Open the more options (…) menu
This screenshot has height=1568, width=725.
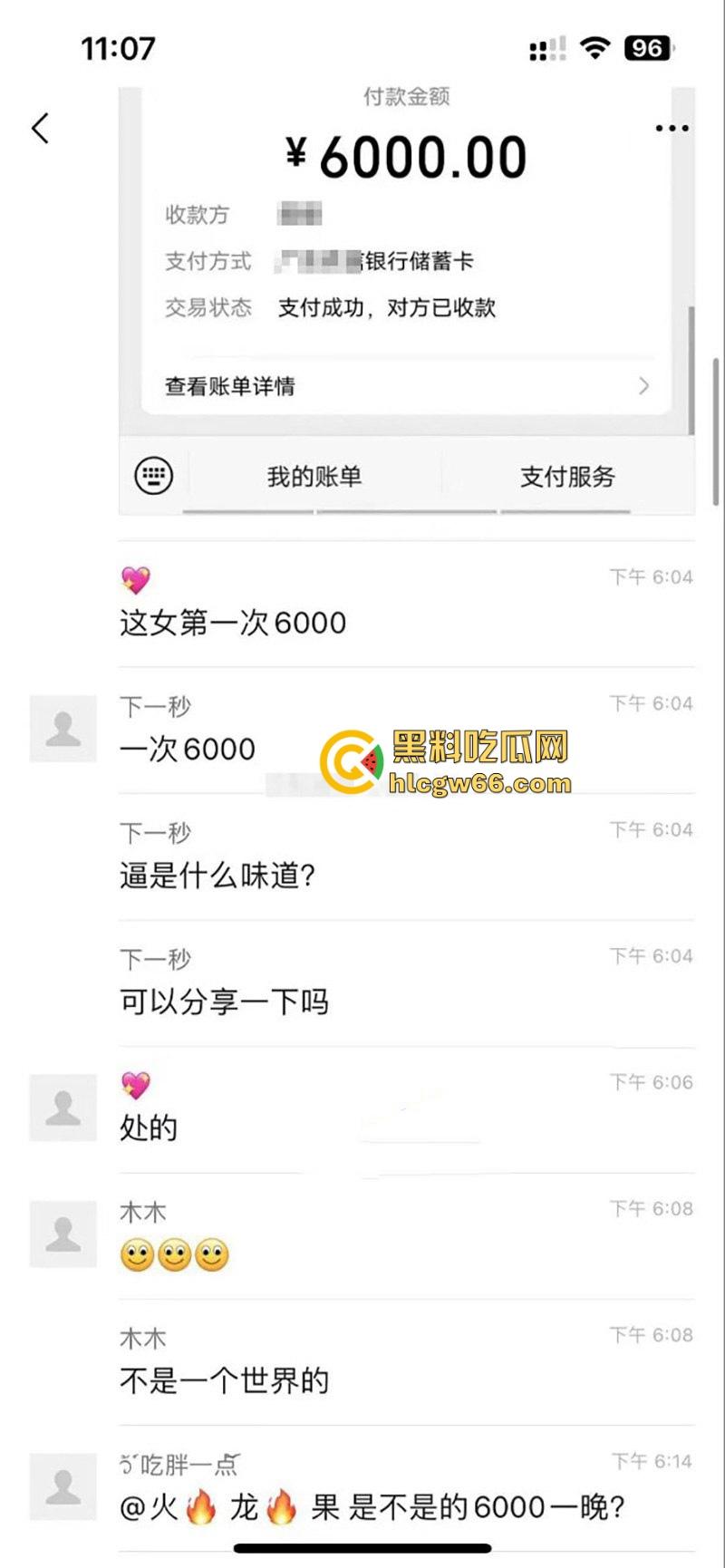point(672,127)
